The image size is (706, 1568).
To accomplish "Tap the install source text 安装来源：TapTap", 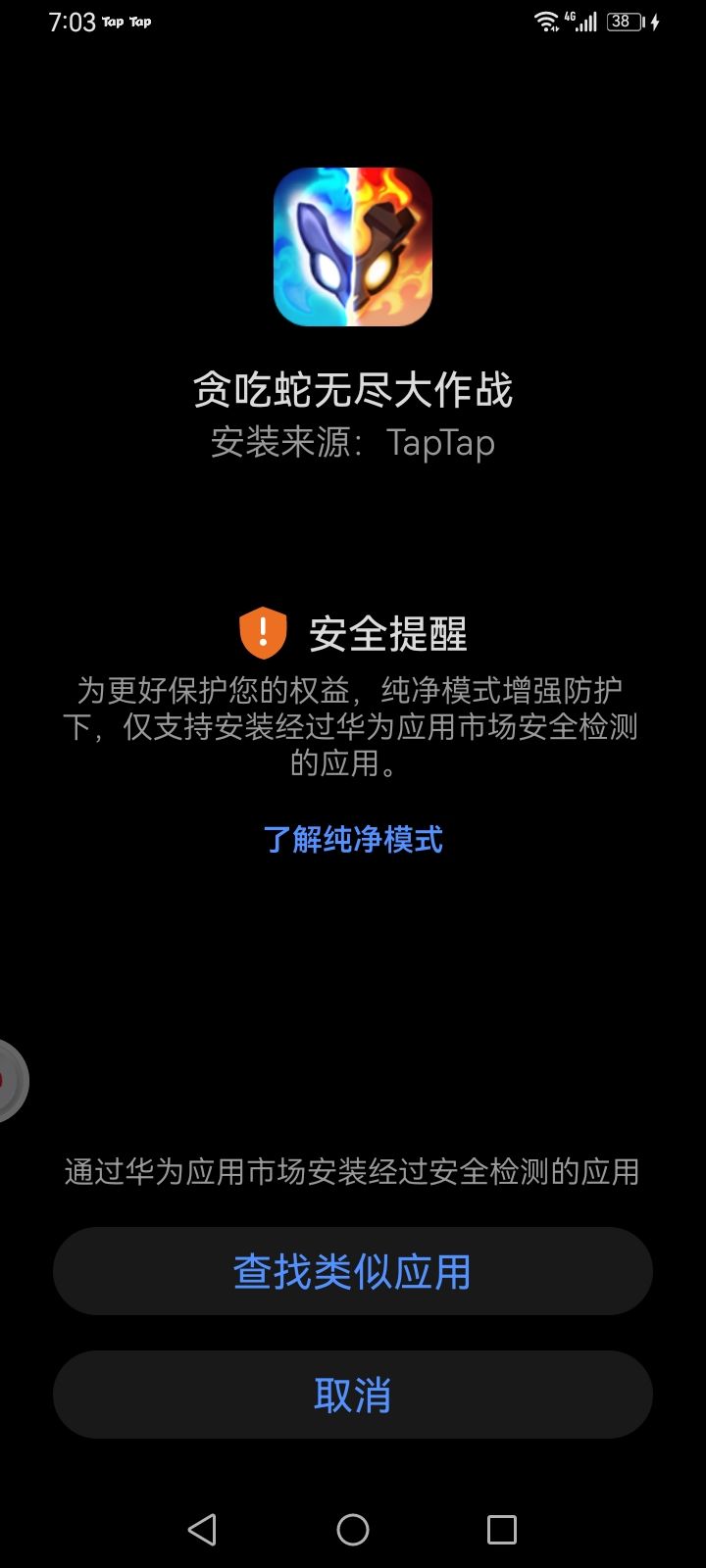I will pyautogui.click(x=353, y=443).
